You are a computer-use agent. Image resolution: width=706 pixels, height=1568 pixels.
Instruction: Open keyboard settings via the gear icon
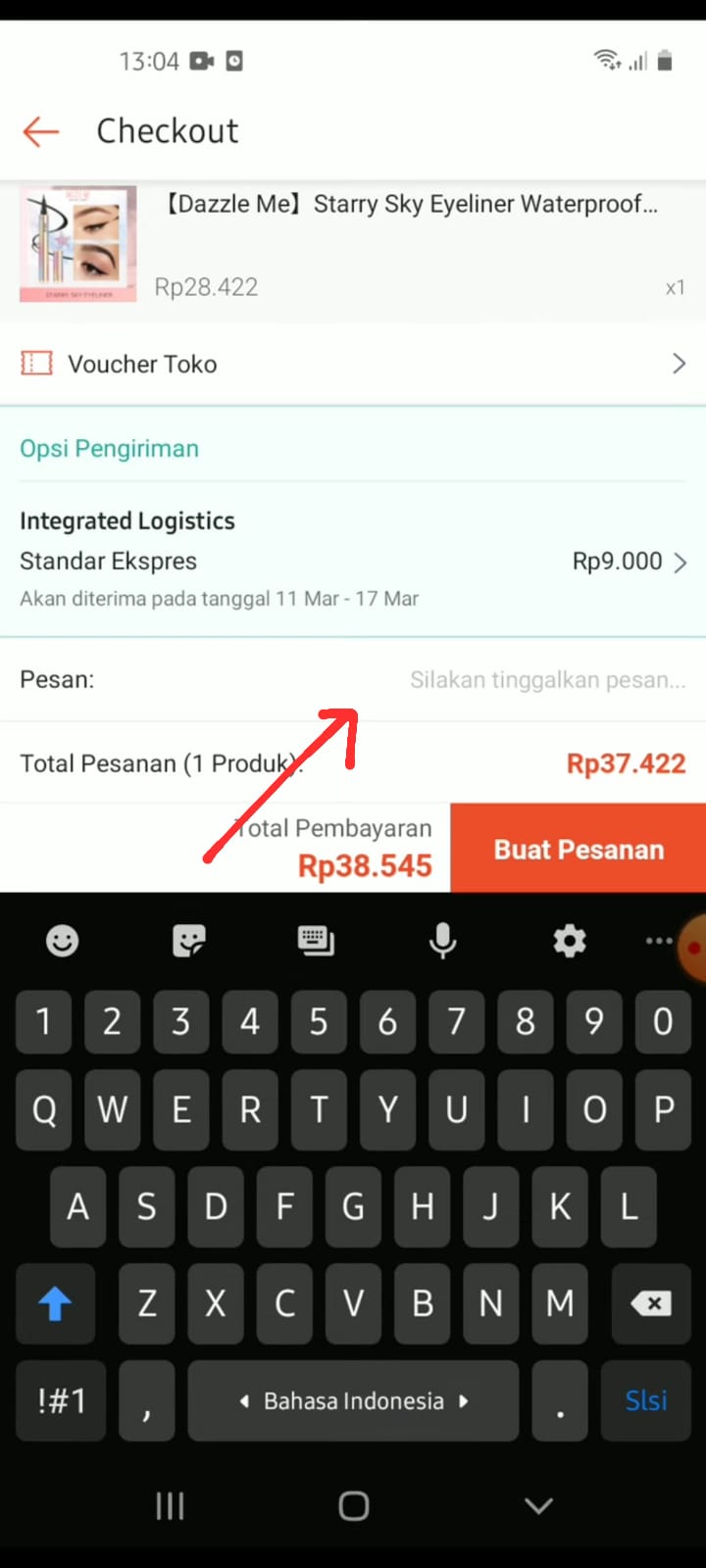pyautogui.click(x=570, y=941)
